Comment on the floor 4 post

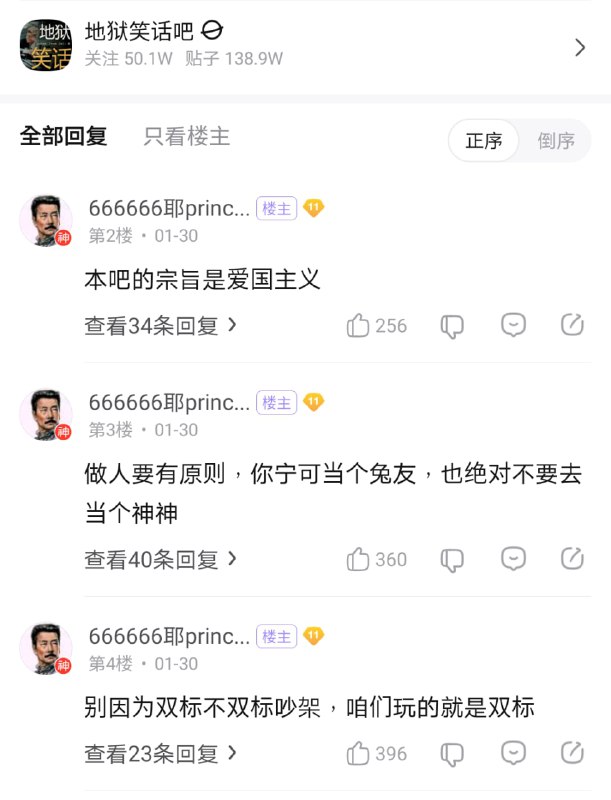(513, 753)
